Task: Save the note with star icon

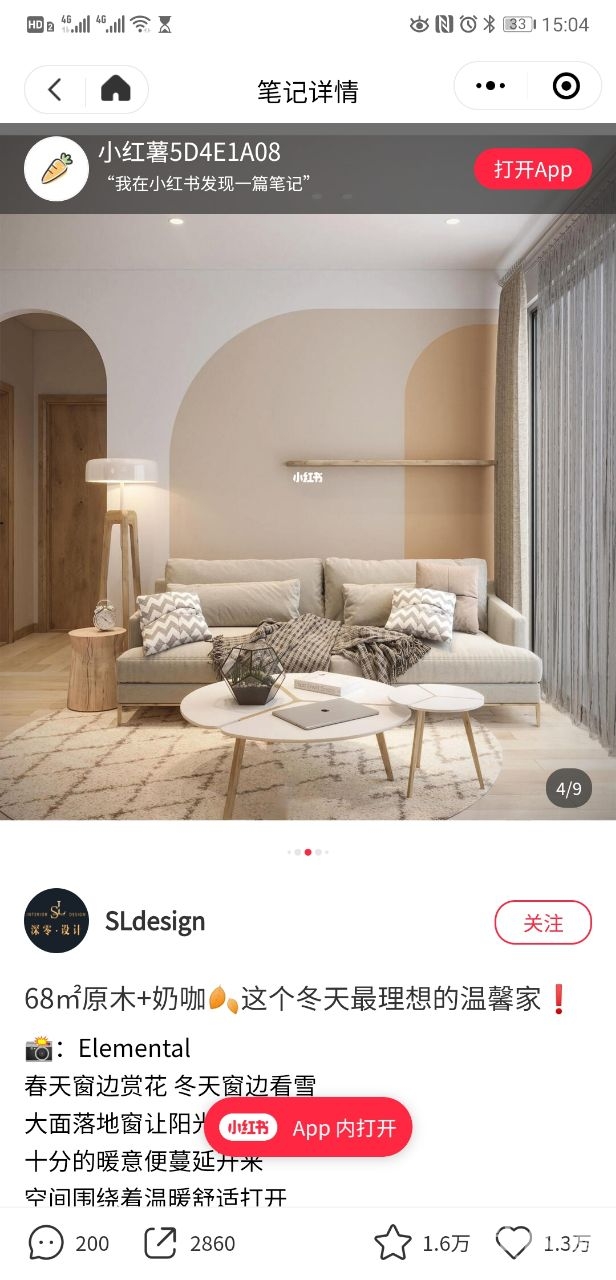Action: tap(393, 1243)
